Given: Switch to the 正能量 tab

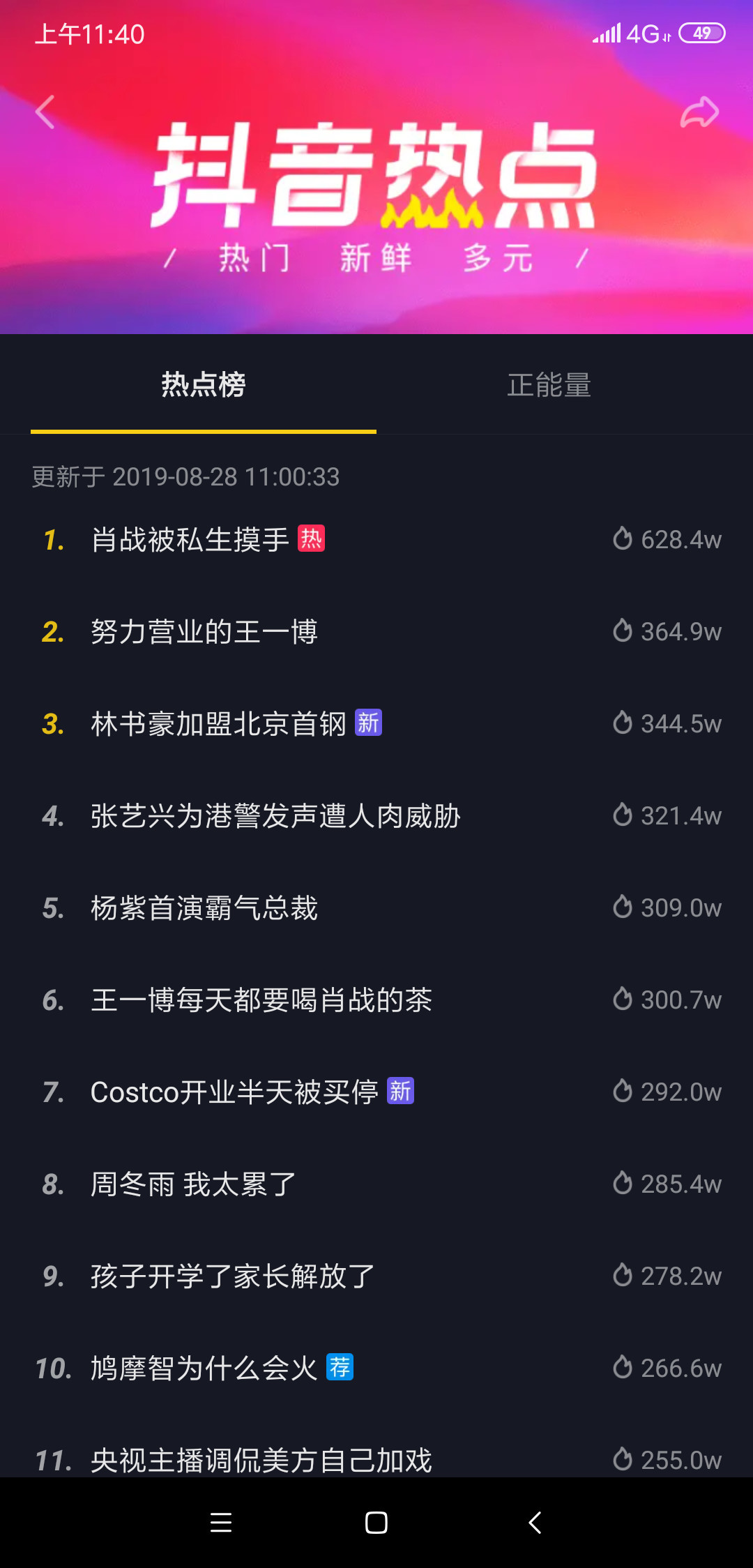Looking at the screenshot, I should point(549,385).
